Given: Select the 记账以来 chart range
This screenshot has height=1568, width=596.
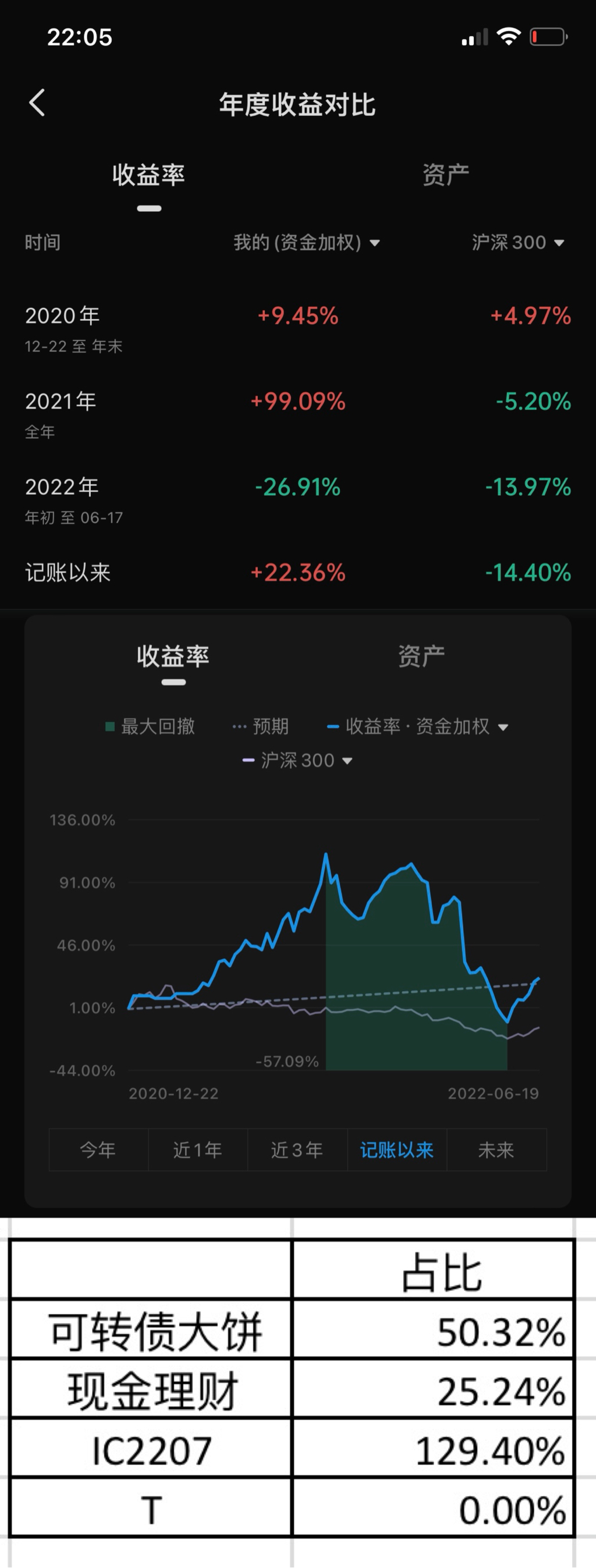Looking at the screenshot, I should (397, 1150).
